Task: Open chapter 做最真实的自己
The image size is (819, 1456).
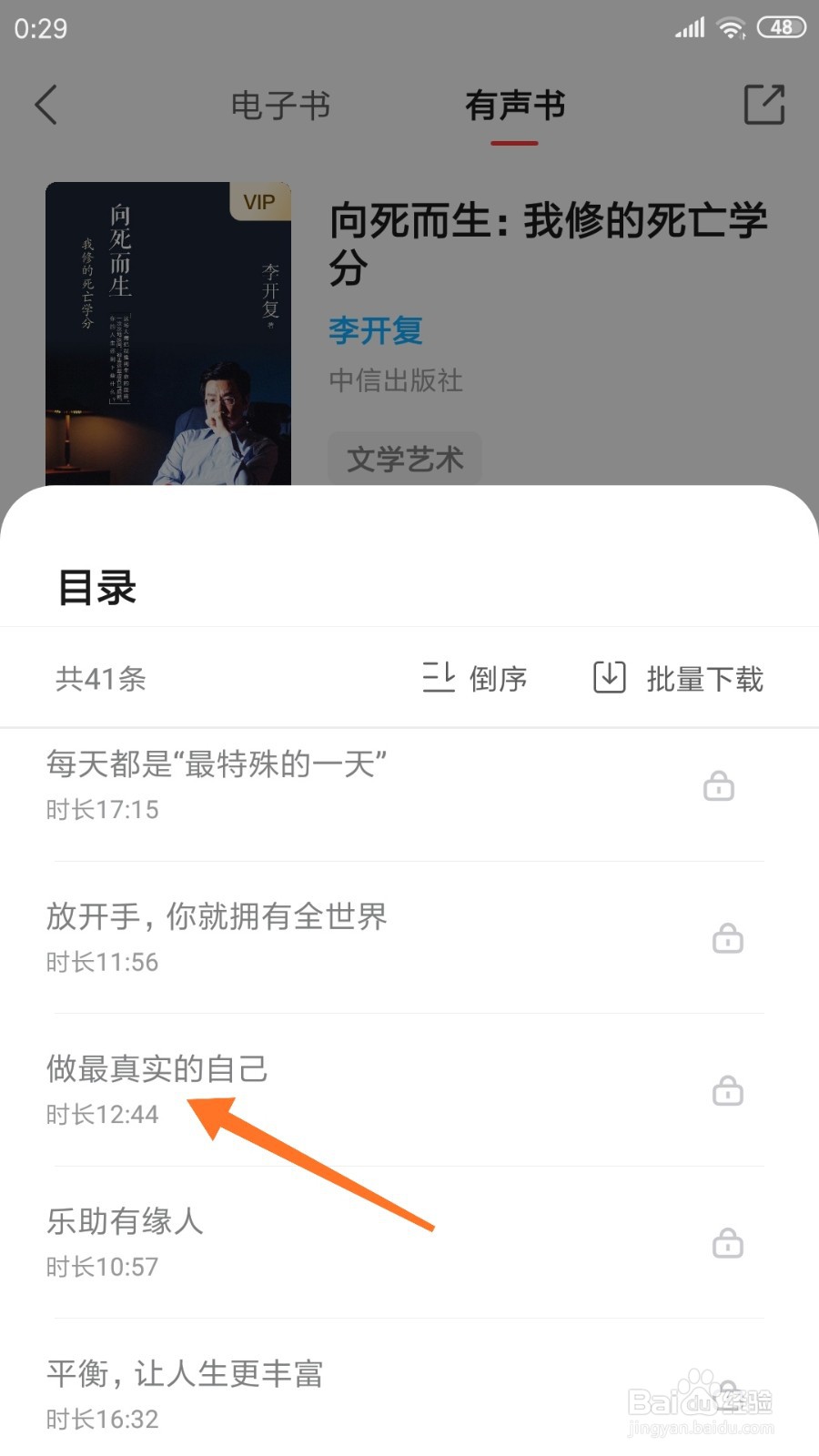Action: point(409,1090)
